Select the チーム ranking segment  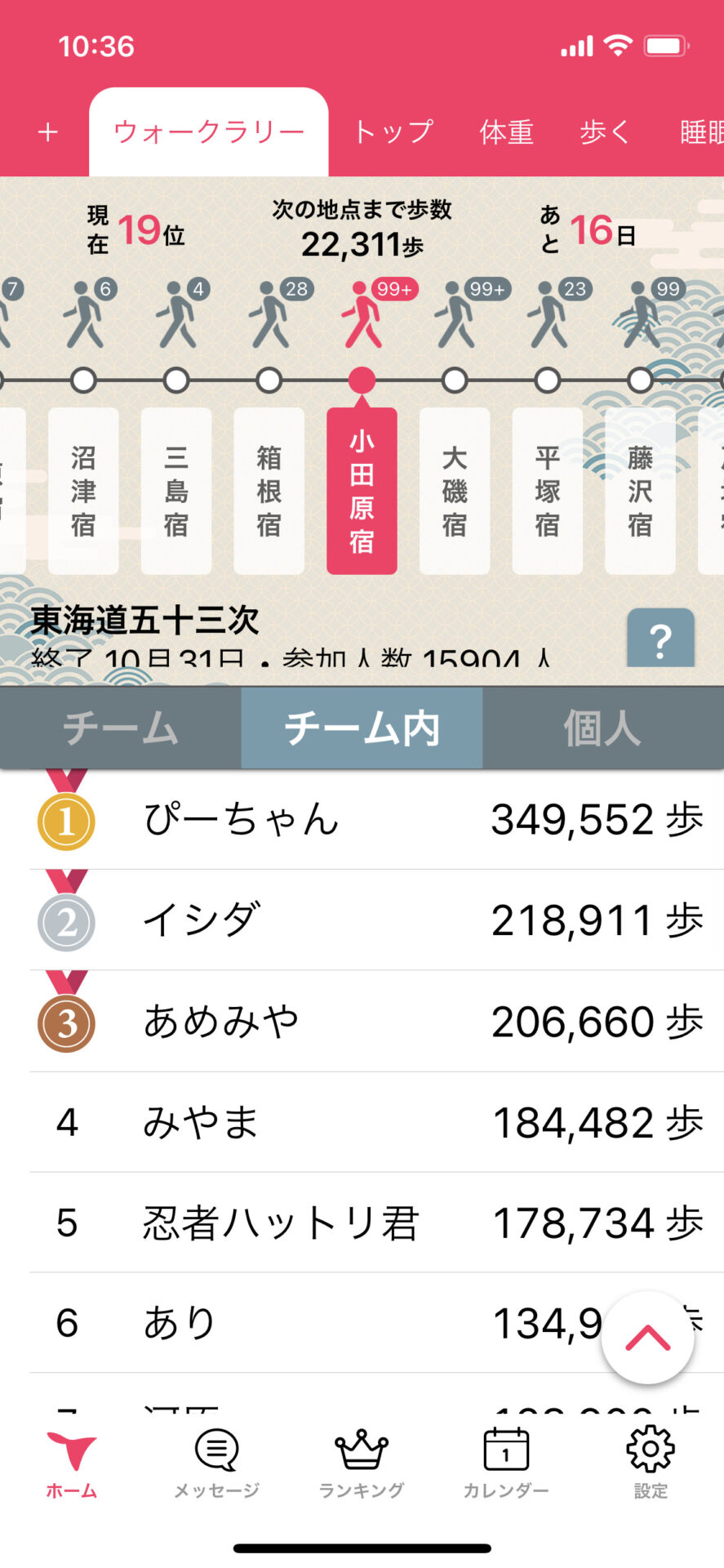click(121, 728)
